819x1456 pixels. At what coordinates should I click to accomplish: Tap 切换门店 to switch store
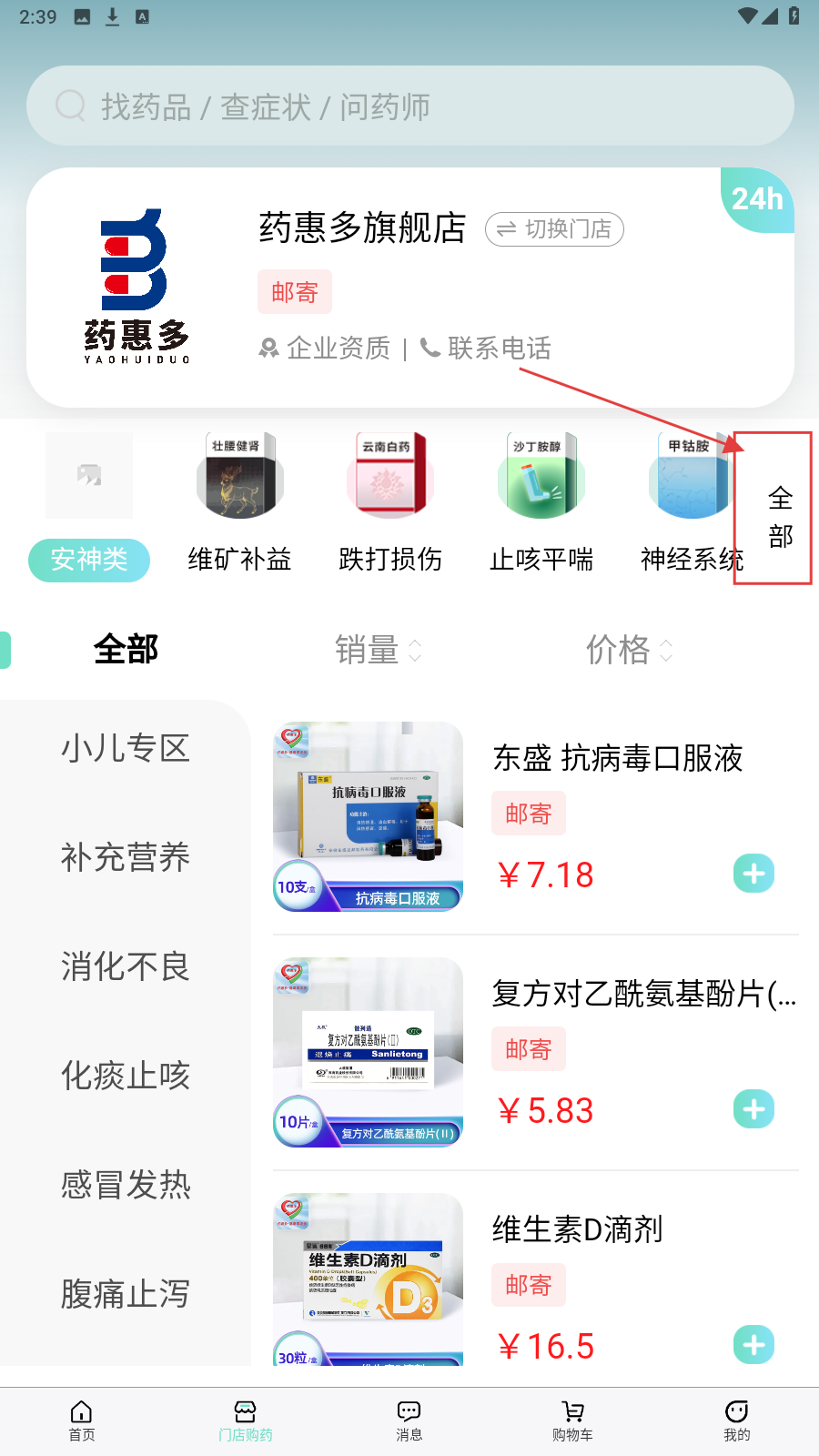coord(554,229)
